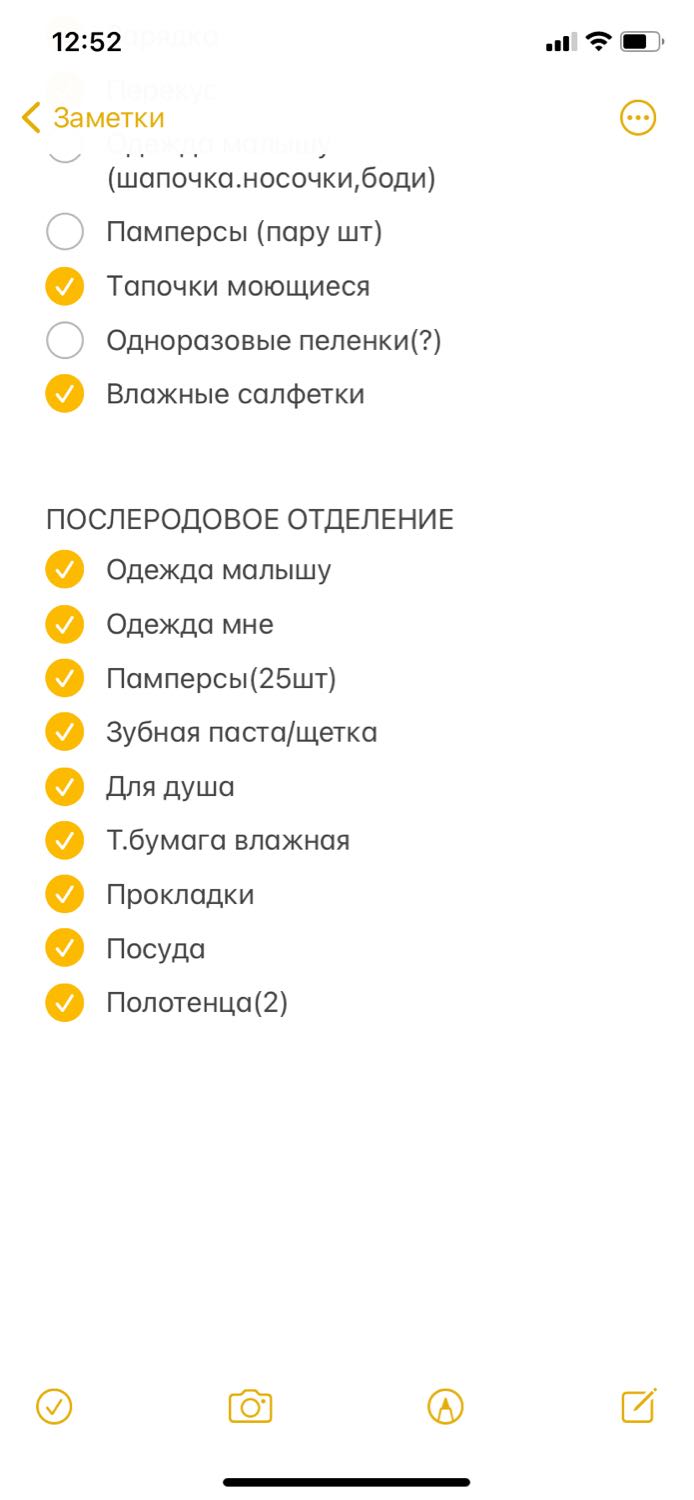Open the camera attachment button

pos(250,1406)
